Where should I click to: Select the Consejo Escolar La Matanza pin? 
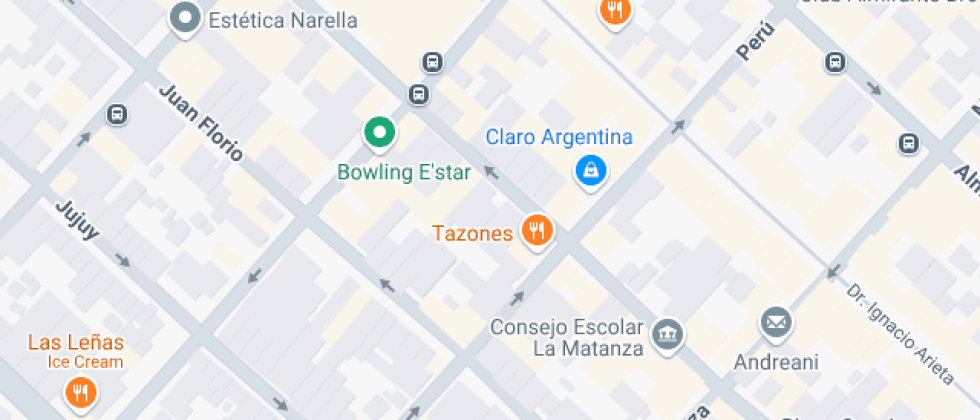(666, 333)
